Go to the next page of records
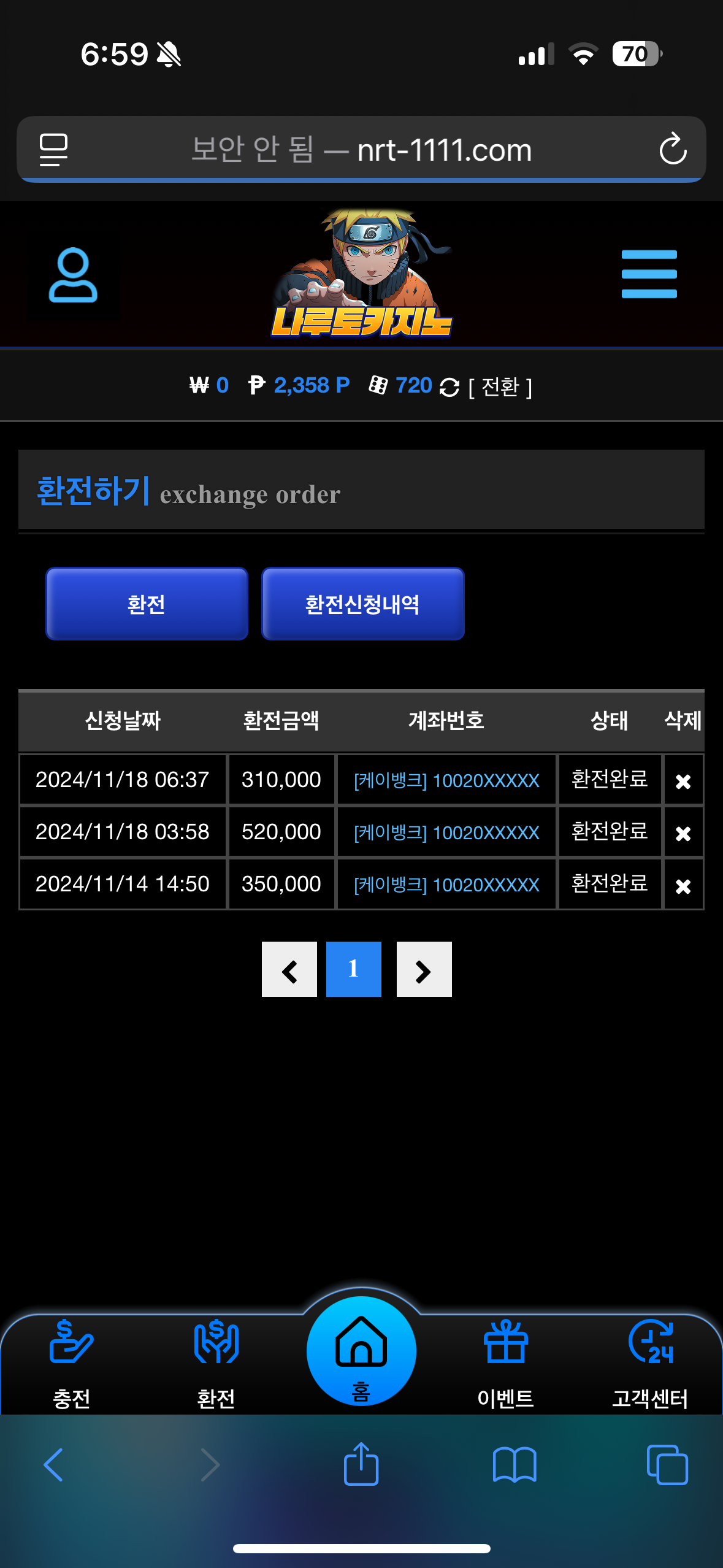Viewport: 723px width, 1568px height. pyautogui.click(x=424, y=969)
